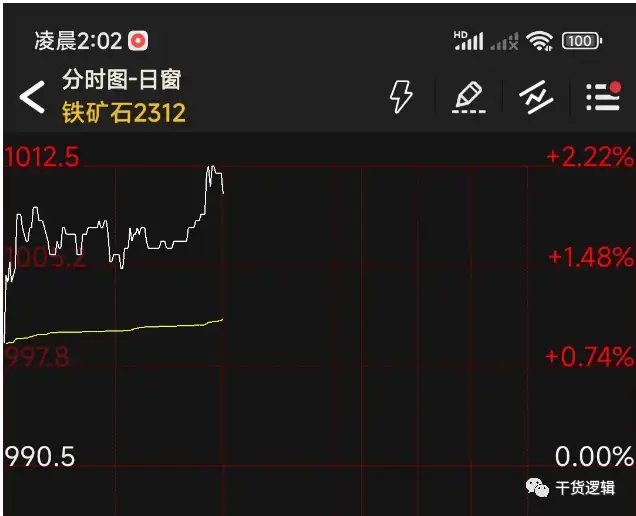The height and width of the screenshot is (516, 636).
Task: Tap the 铁矿石2312 contract title
Action: [x=124, y=112]
